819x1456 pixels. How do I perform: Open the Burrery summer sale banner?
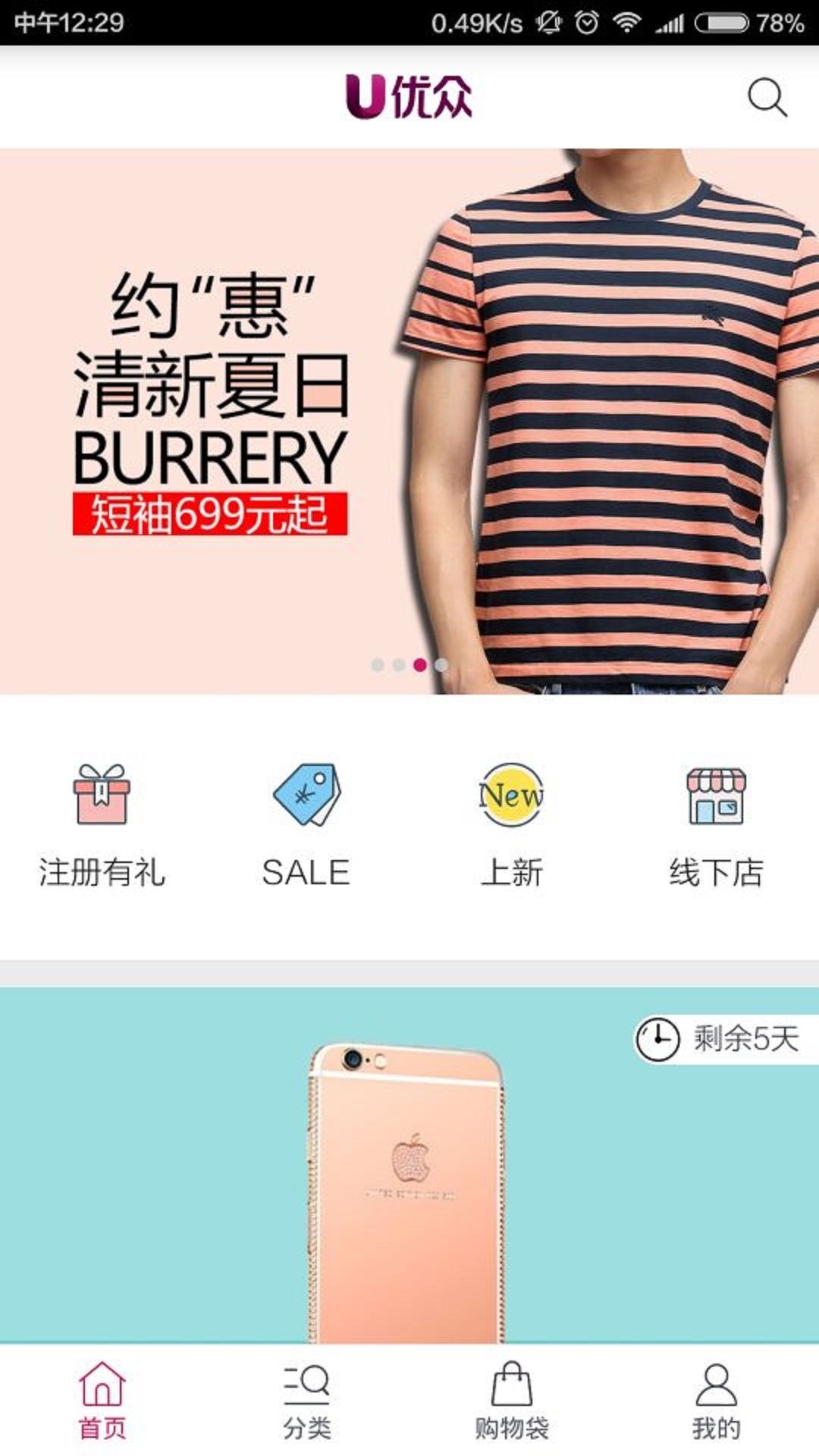pyautogui.click(x=409, y=421)
